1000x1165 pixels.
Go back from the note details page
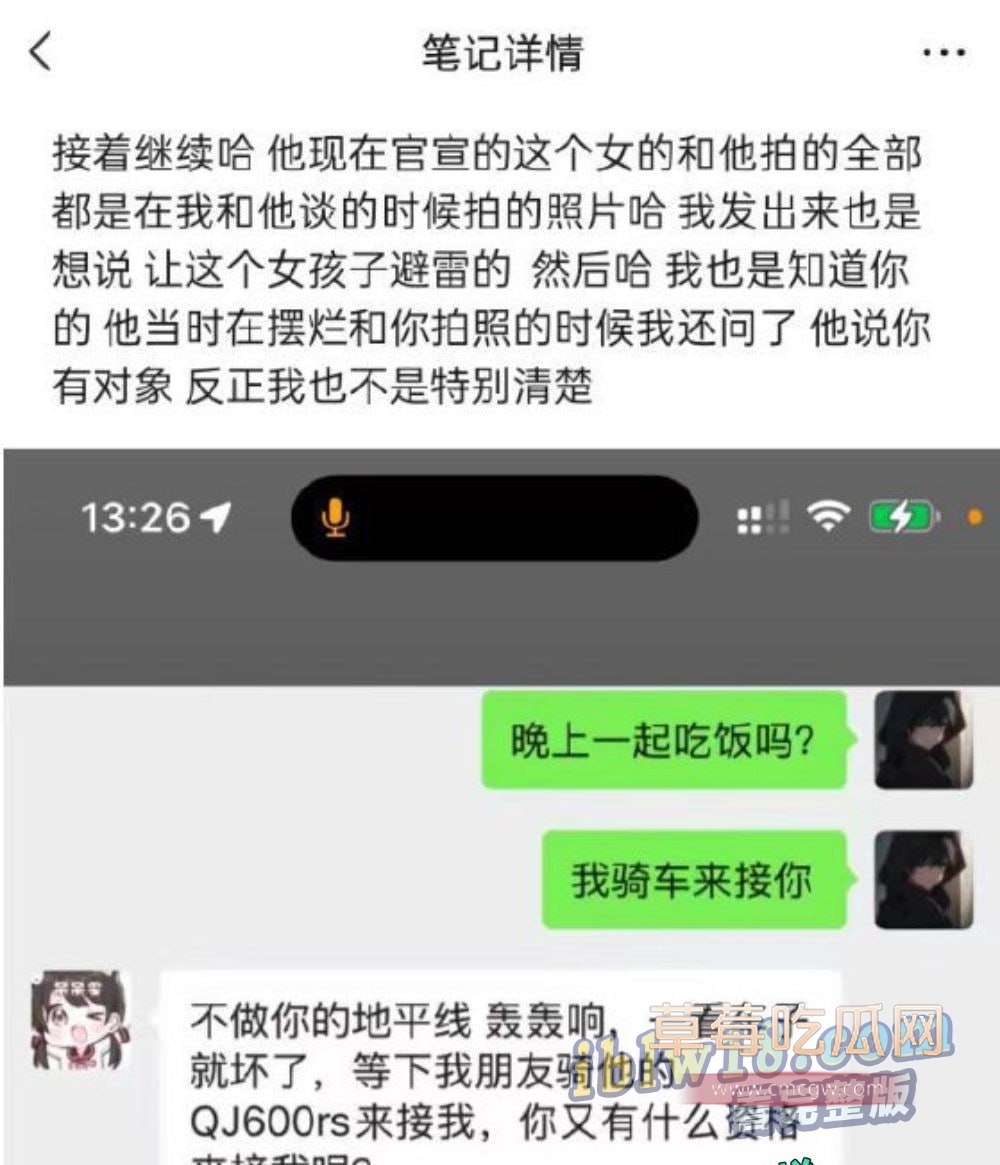pos(40,52)
